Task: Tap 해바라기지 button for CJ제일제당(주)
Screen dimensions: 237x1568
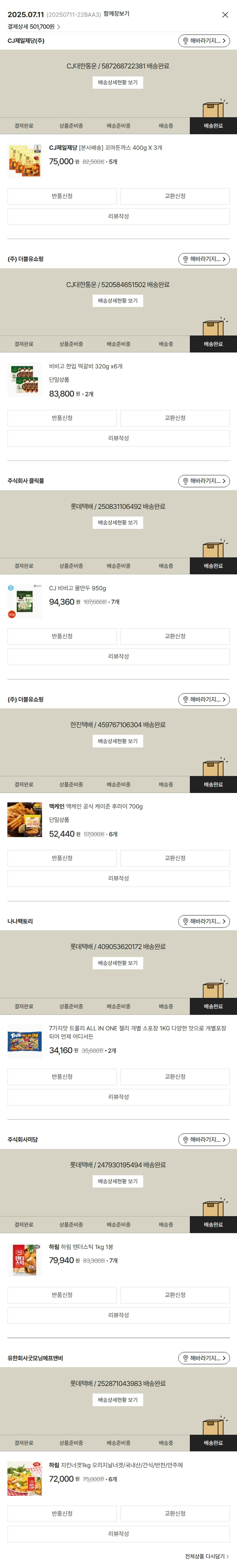Action: pos(204,41)
